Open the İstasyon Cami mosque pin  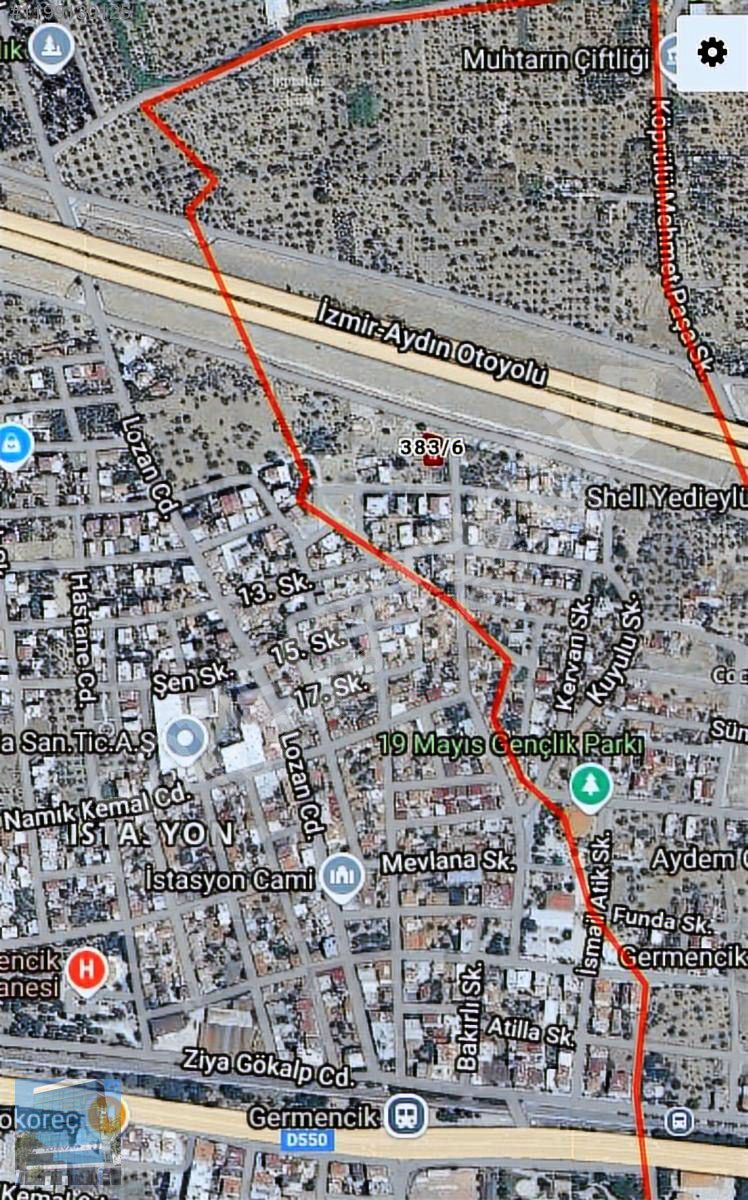(x=342, y=878)
